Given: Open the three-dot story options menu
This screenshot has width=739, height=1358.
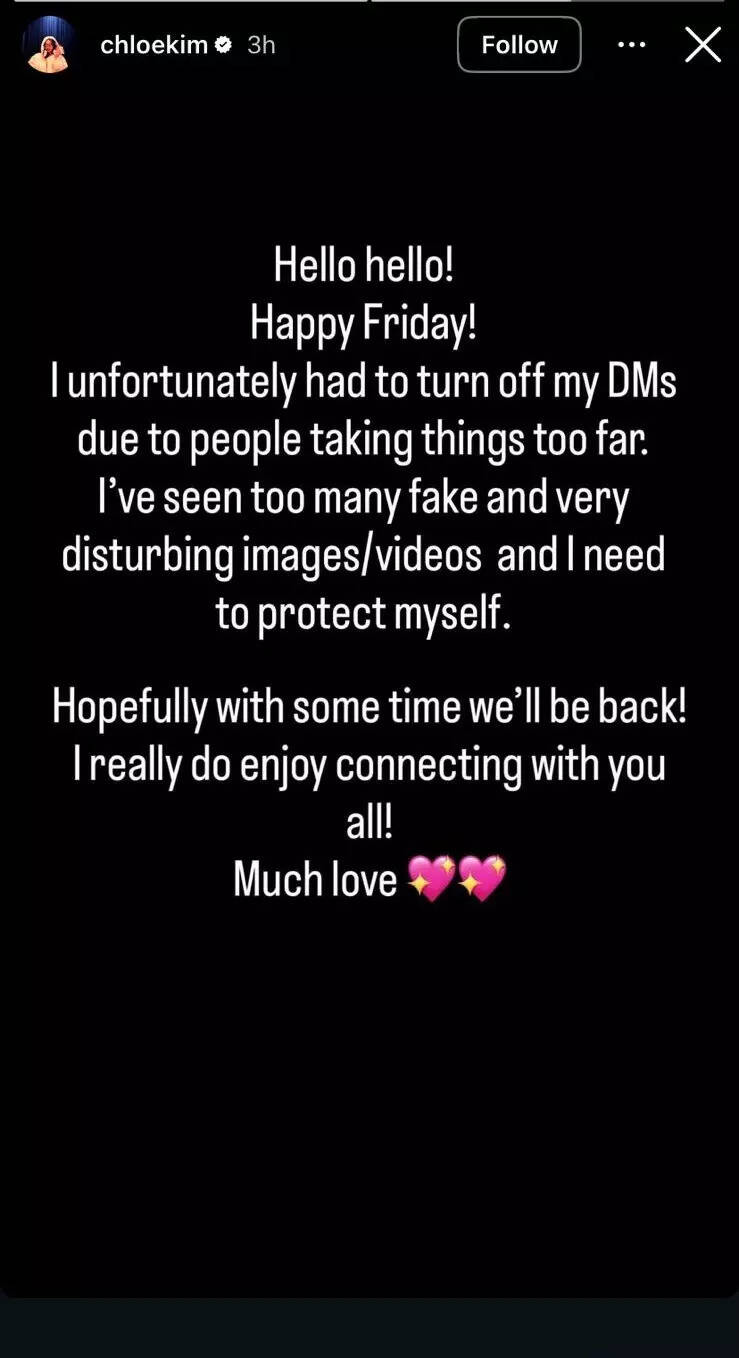Looking at the screenshot, I should [x=631, y=45].
